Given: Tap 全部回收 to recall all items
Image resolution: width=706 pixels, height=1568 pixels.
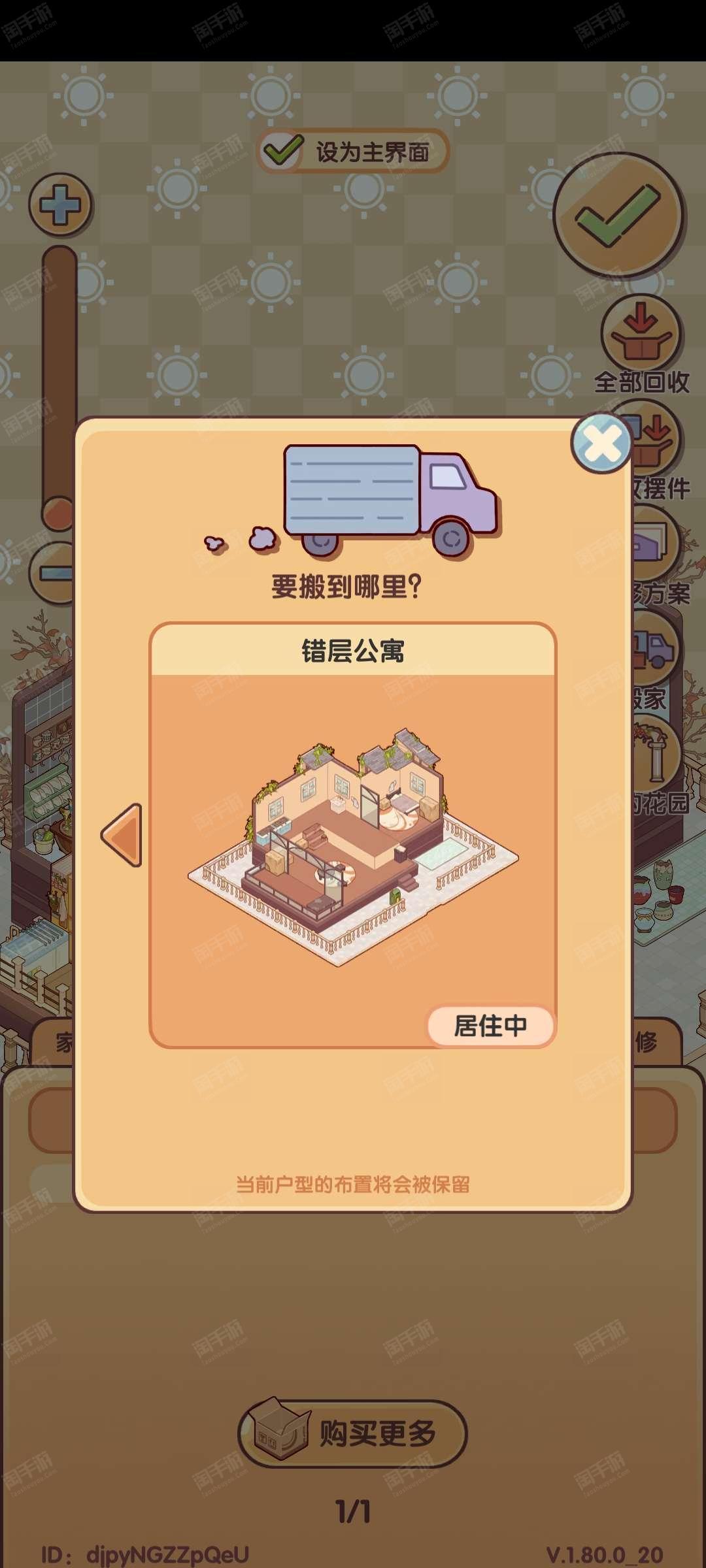Looking at the screenshot, I should tap(641, 346).
